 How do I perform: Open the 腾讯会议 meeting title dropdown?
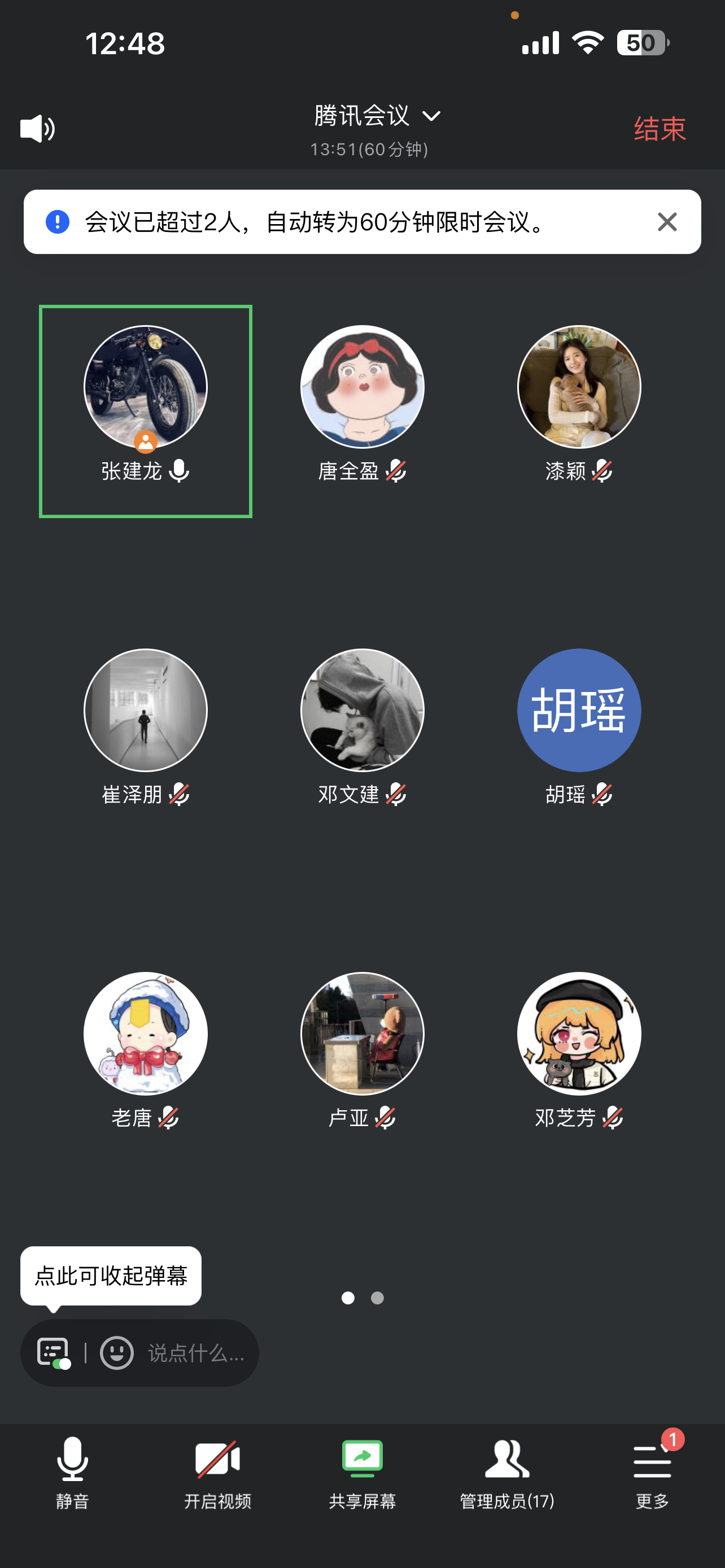[x=379, y=116]
